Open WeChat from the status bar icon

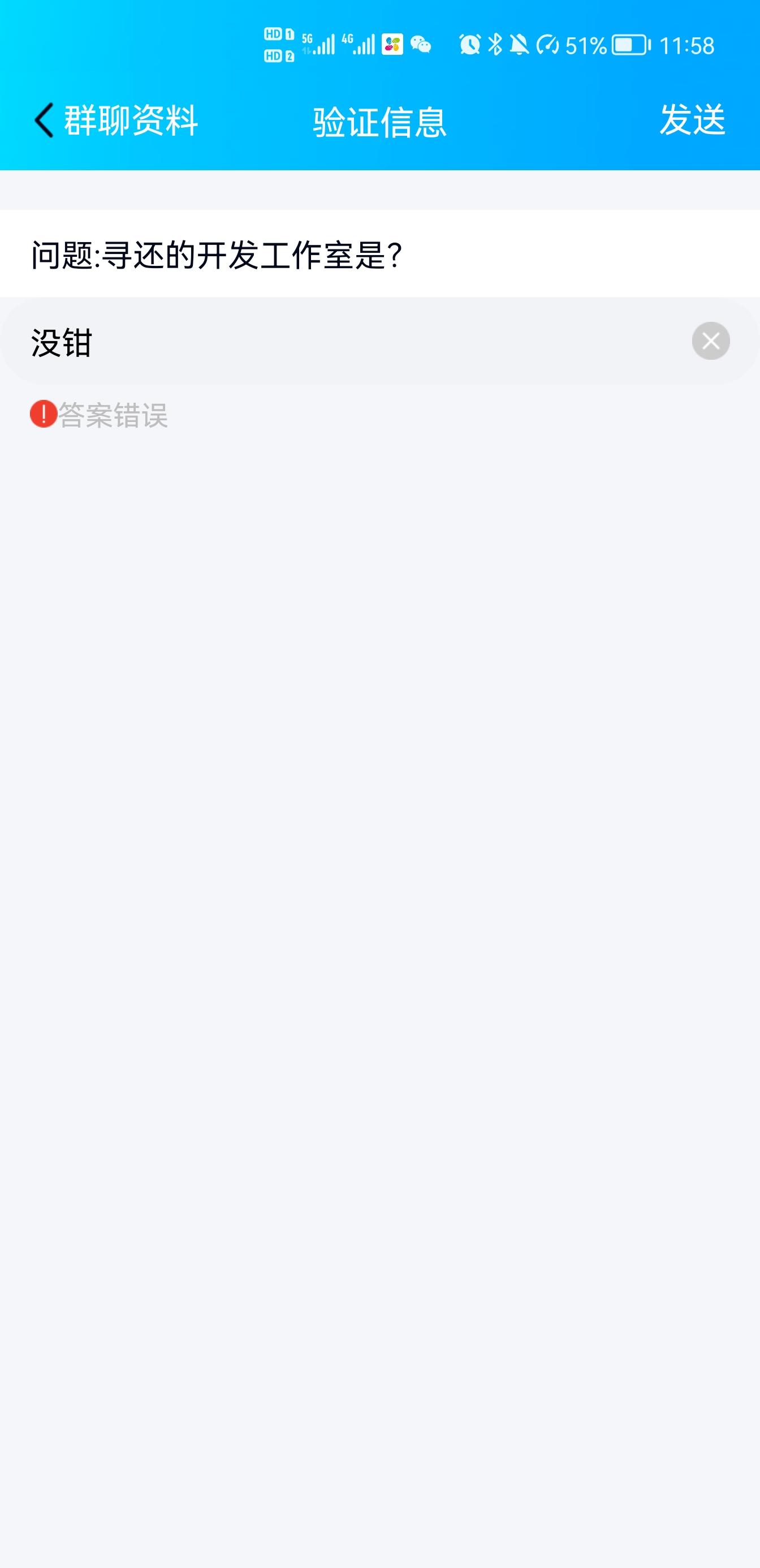pyautogui.click(x=419, y=44)
